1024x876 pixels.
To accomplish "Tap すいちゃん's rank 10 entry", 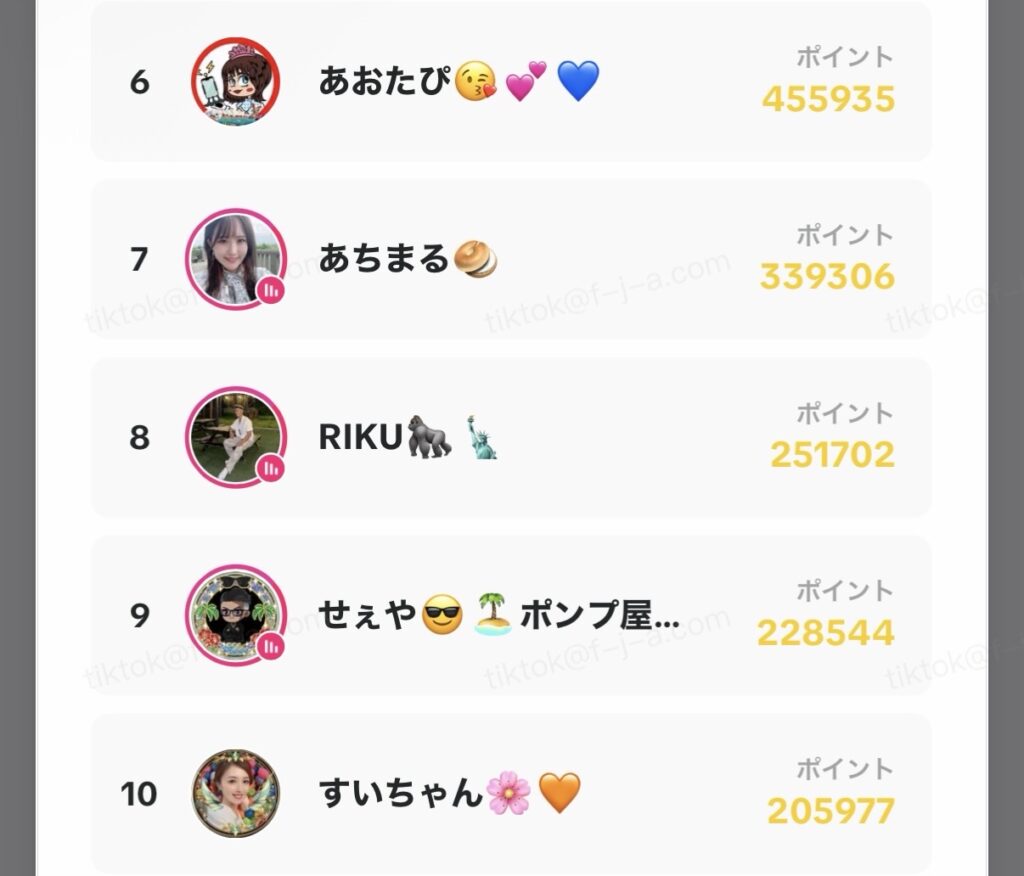I will pyautogui.click(x=510, y=793).
